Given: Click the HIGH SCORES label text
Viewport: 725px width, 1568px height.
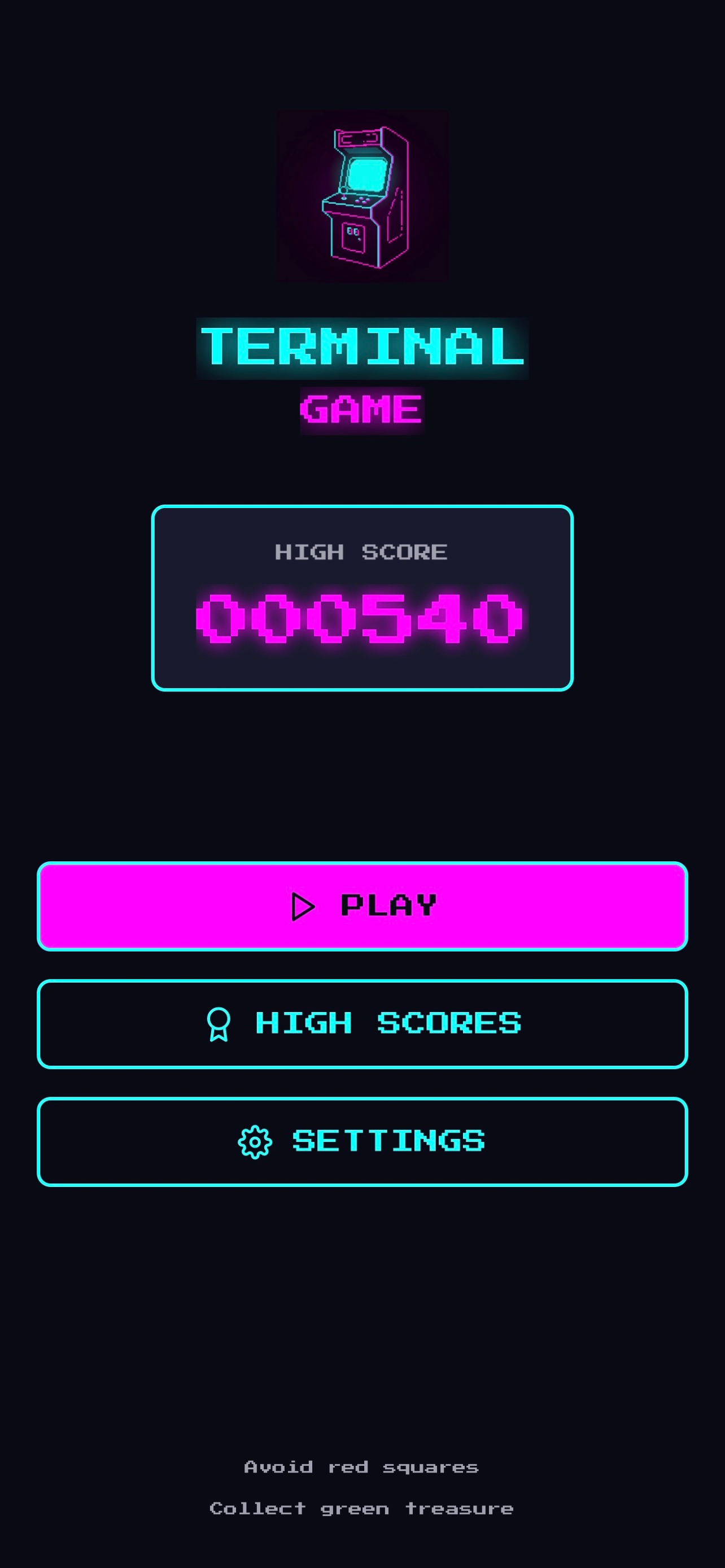Looking at the screenshot, I should pos(390,1023).
